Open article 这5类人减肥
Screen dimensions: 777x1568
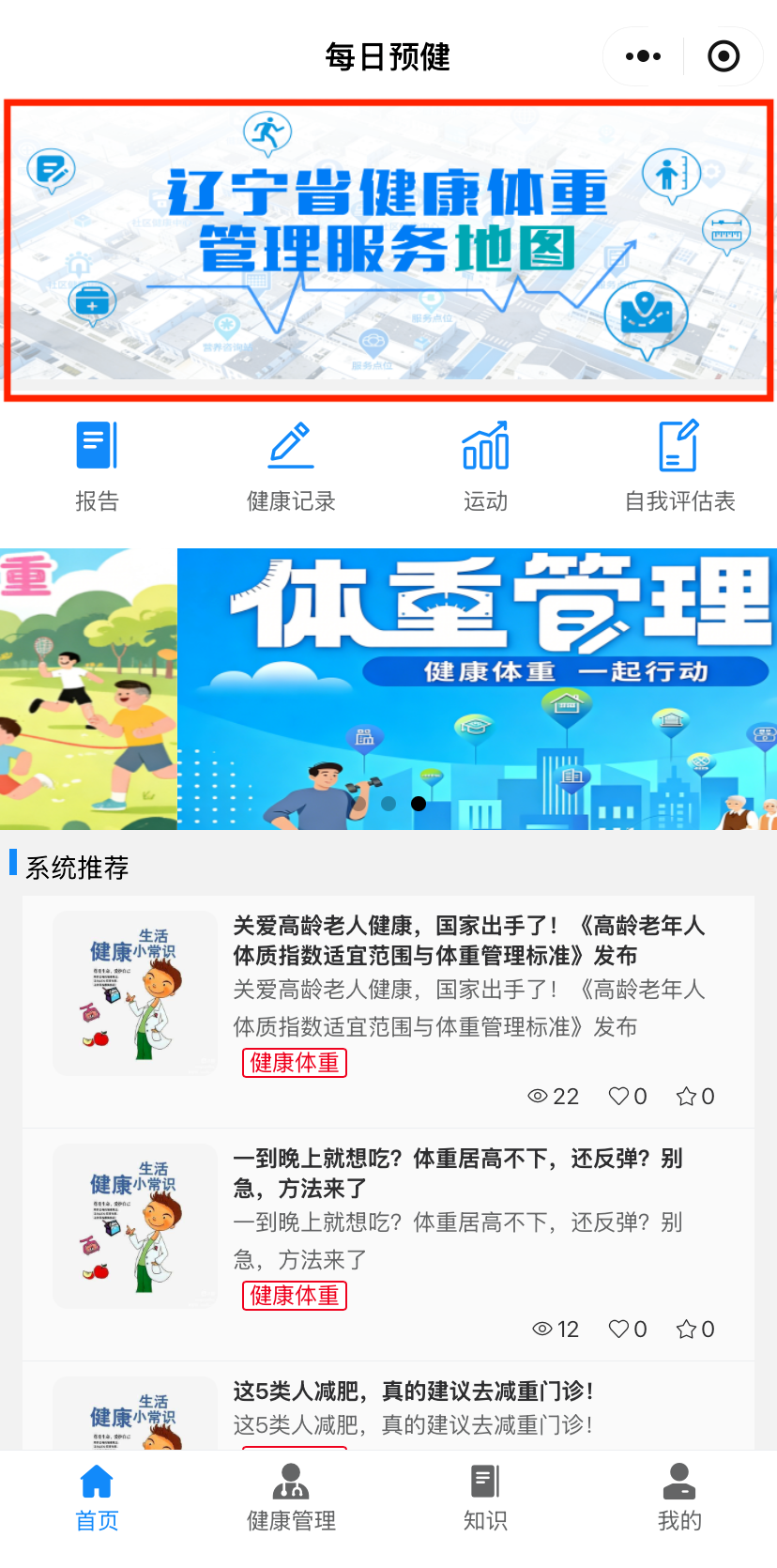pos(413,1391)
